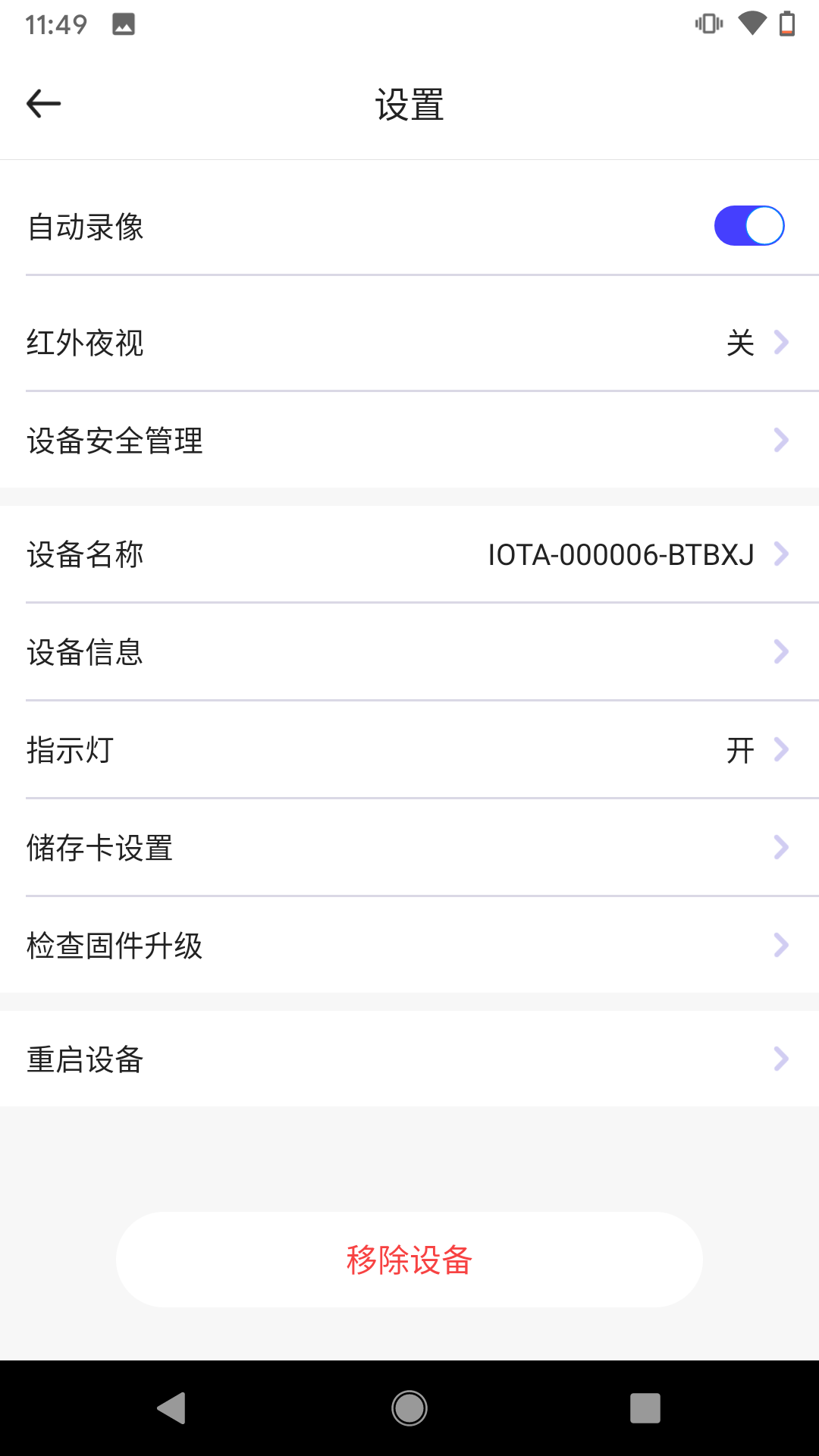Click the Wi-Fi status icon

tap(752, 24)
